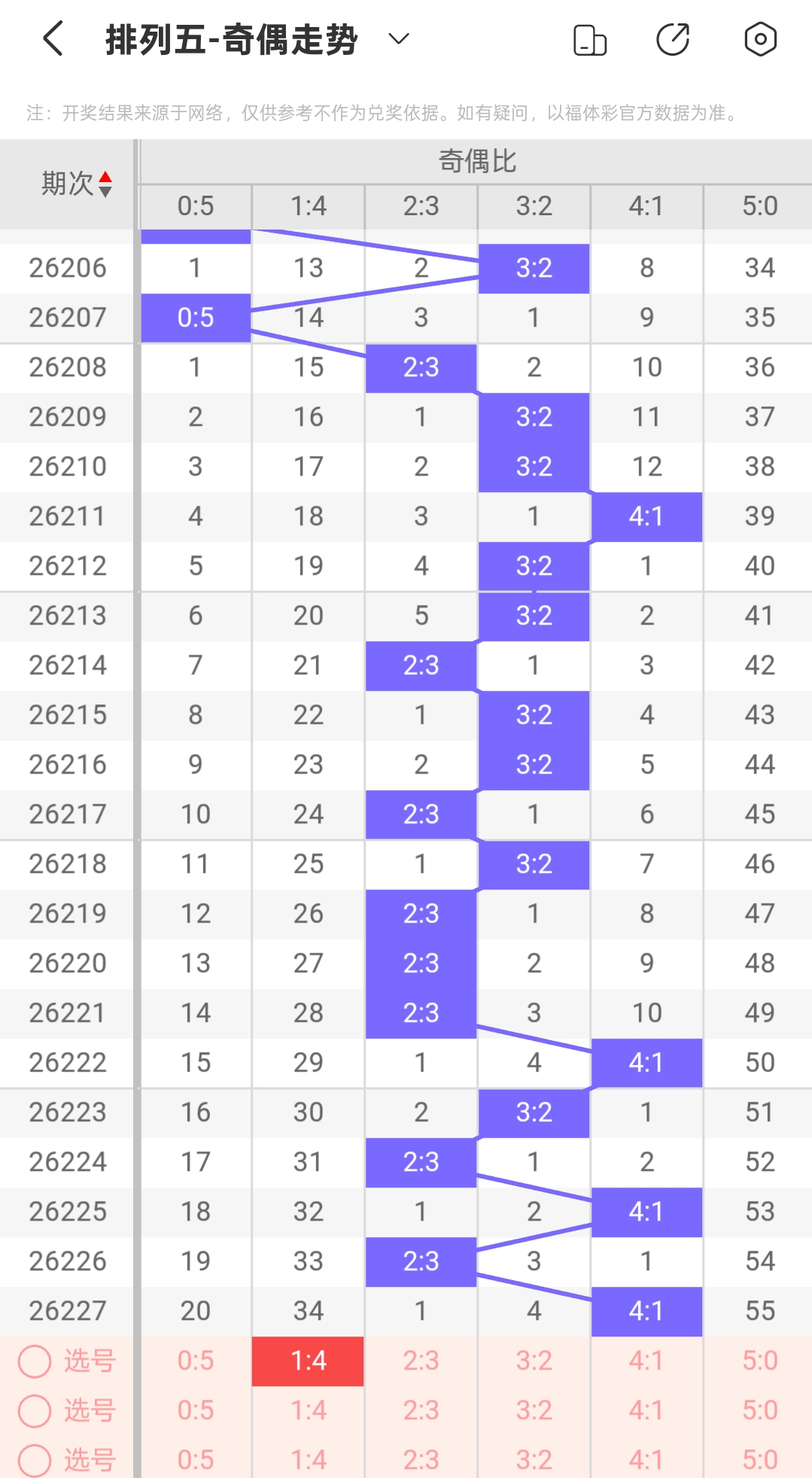
Task: Tap the screen orientation icon in header
Action: click(x=590, y=40)
